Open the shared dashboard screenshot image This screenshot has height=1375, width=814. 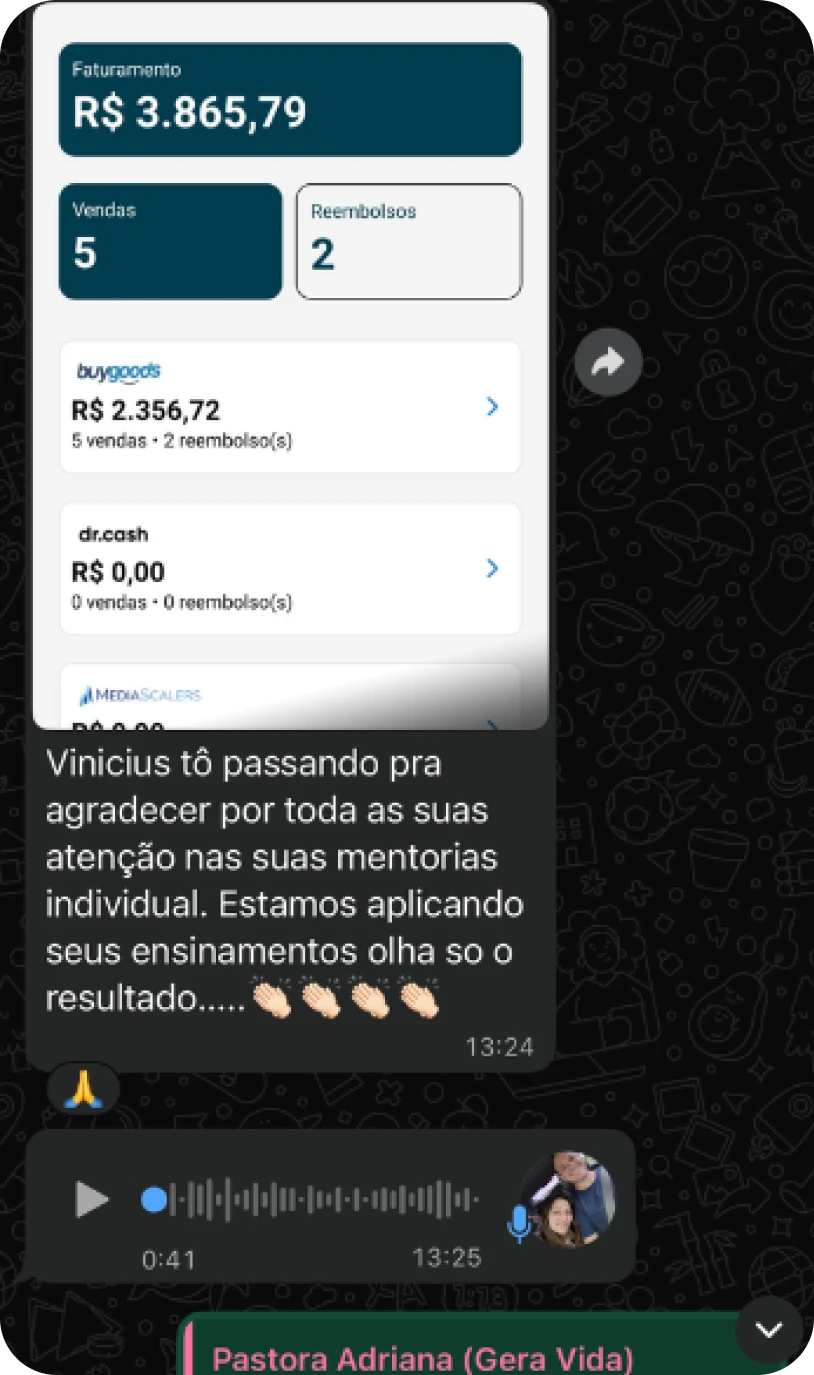pos(290,365)
